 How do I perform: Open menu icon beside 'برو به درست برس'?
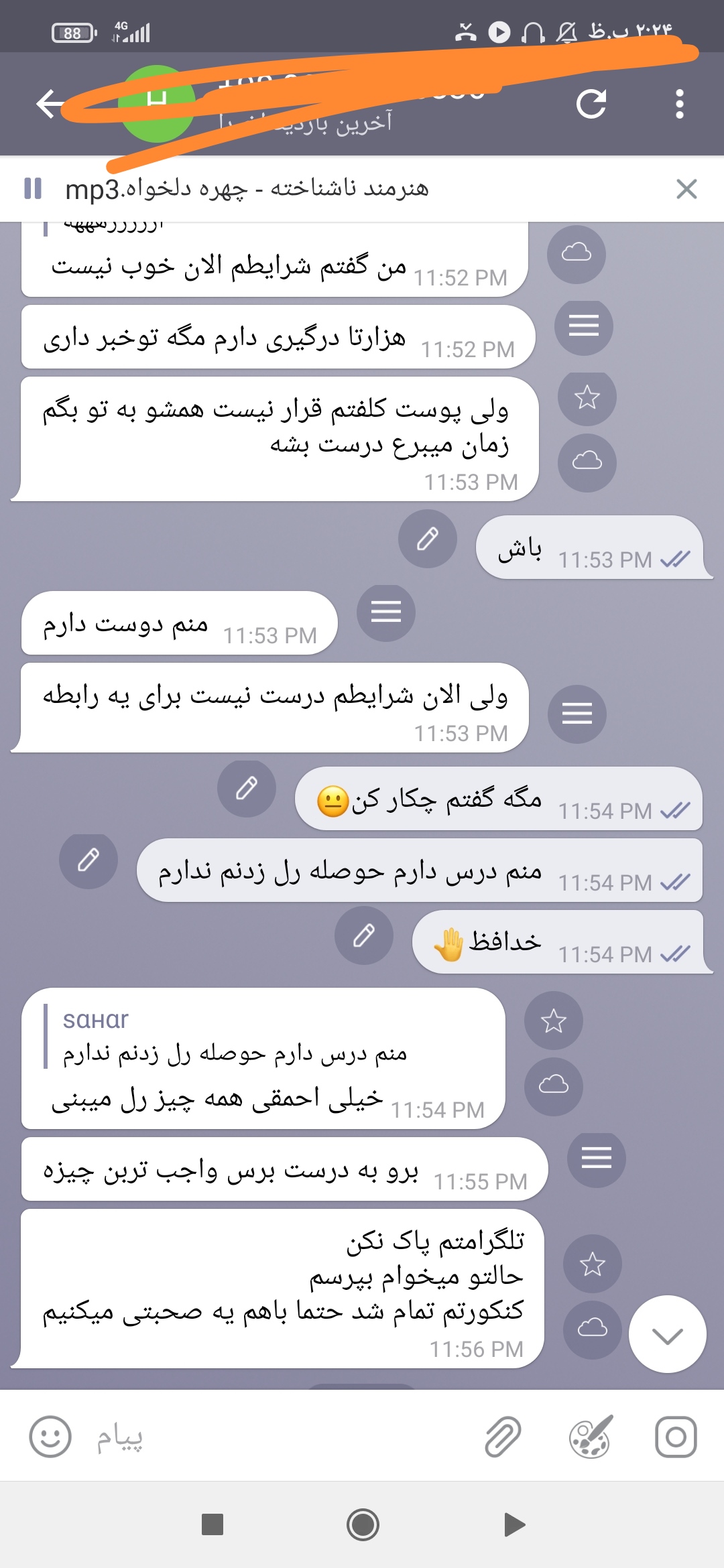pos(597,1158)
